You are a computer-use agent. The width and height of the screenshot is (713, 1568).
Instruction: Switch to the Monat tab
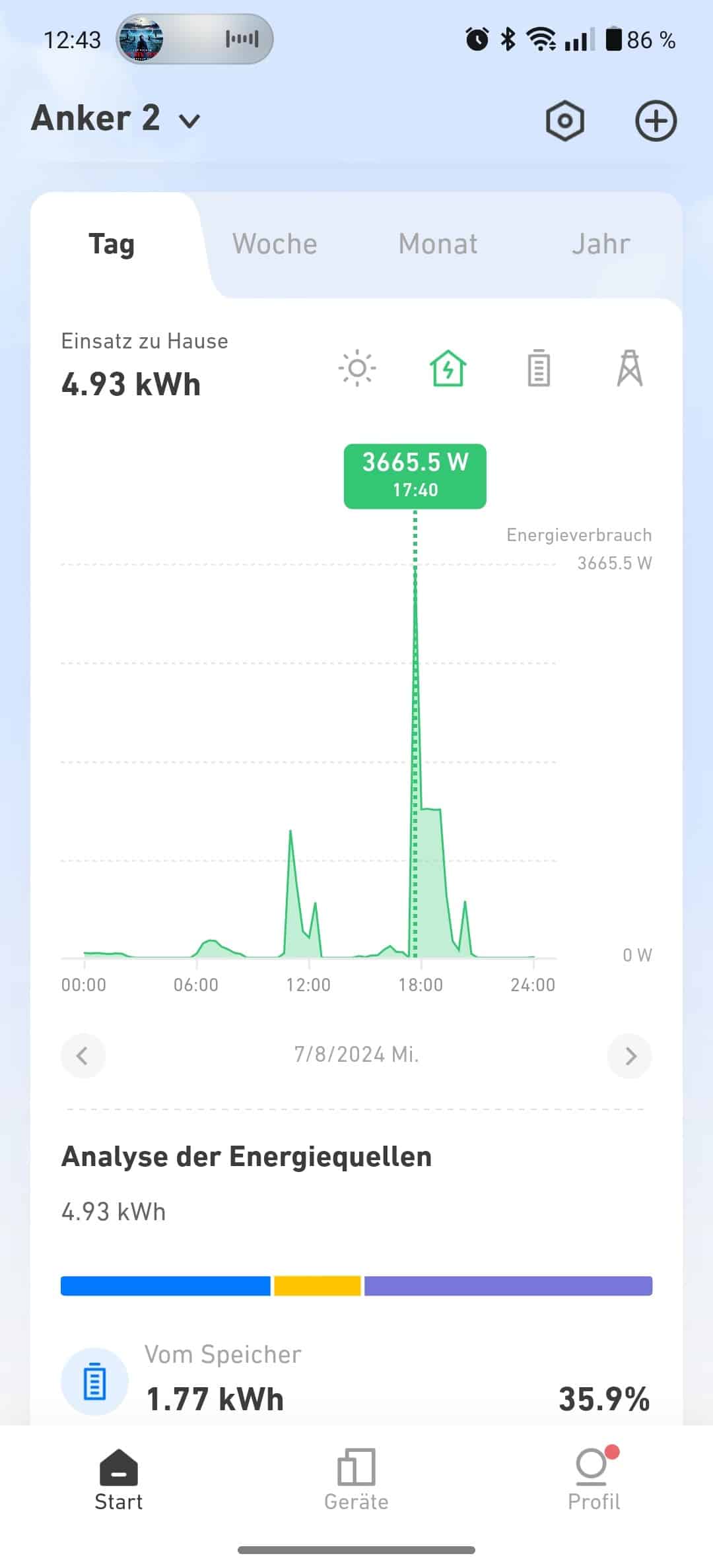point(438,244)
